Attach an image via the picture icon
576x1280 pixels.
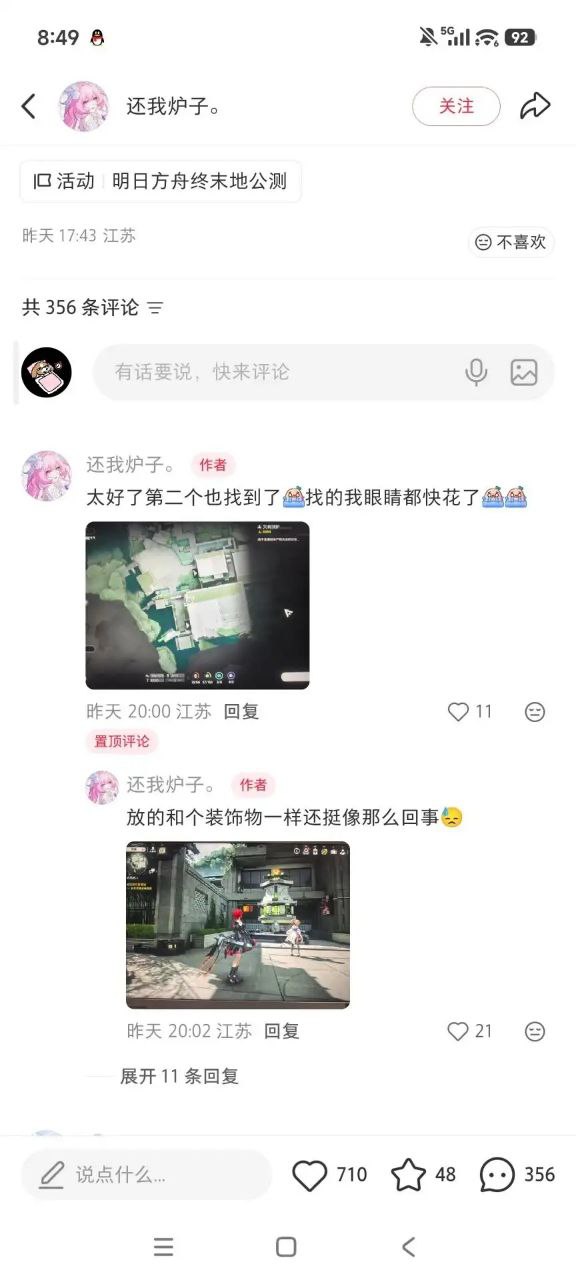524,372
